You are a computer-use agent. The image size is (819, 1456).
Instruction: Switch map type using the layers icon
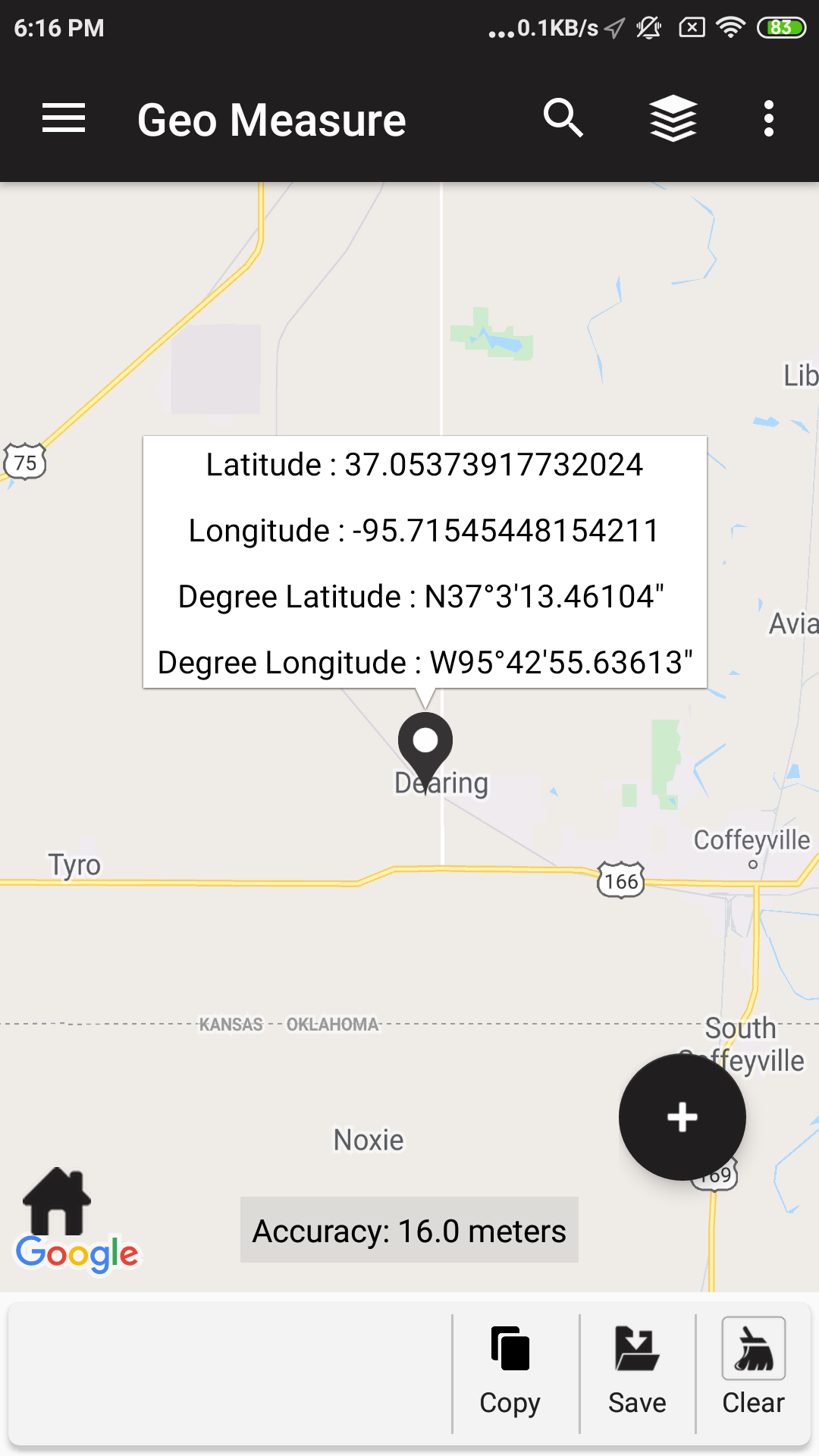pyautogui.click(x=672, y=119)
